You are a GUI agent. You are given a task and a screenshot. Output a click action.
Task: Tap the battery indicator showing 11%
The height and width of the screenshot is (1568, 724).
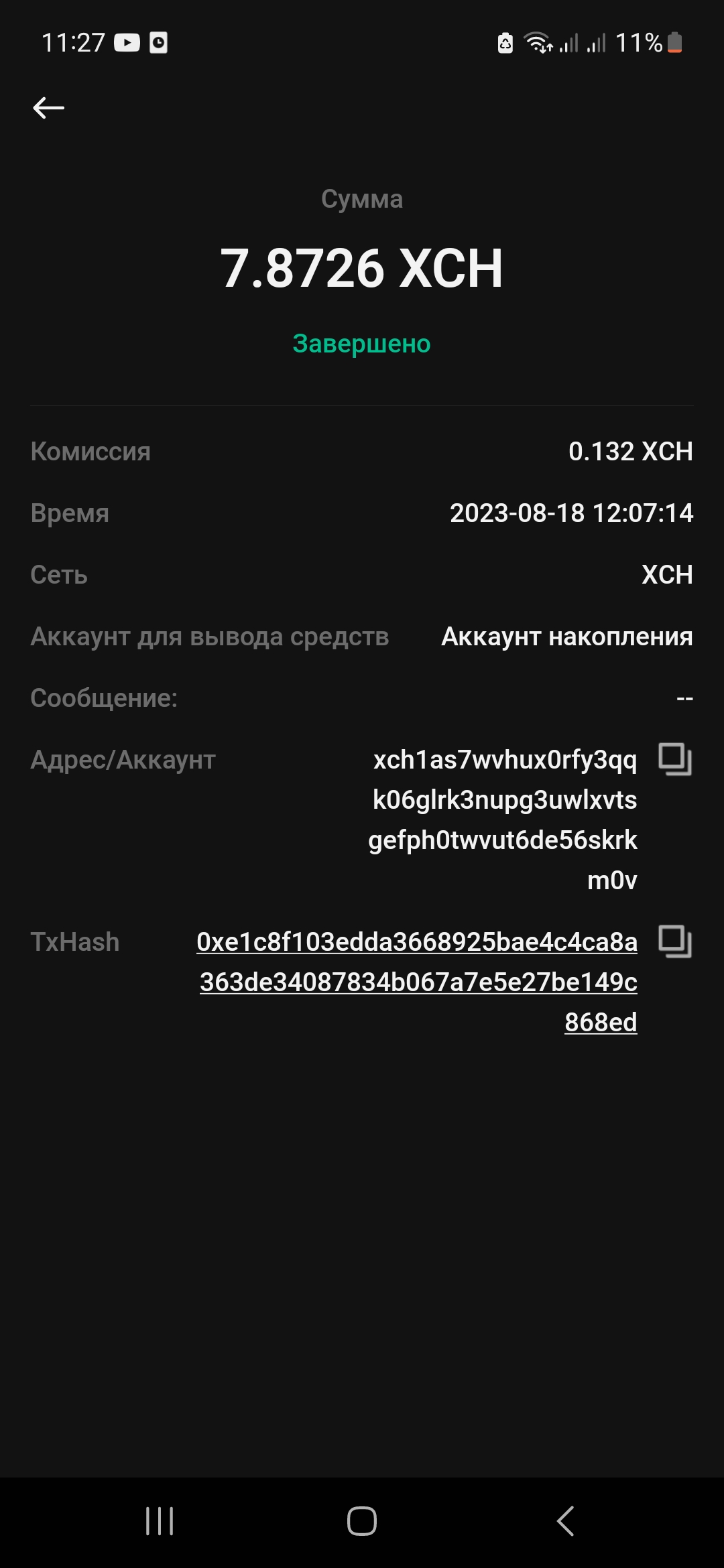646,43
